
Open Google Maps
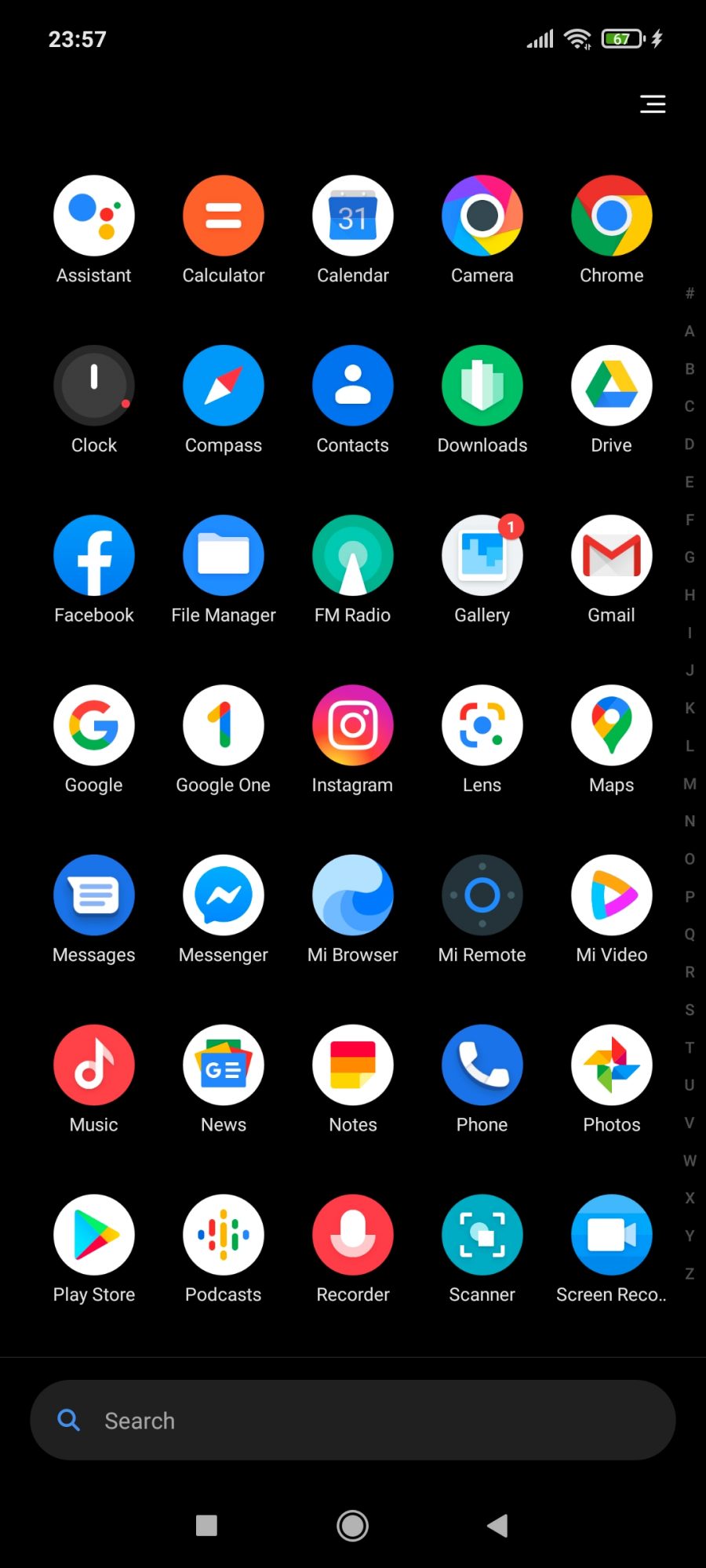tap(612, 725)
